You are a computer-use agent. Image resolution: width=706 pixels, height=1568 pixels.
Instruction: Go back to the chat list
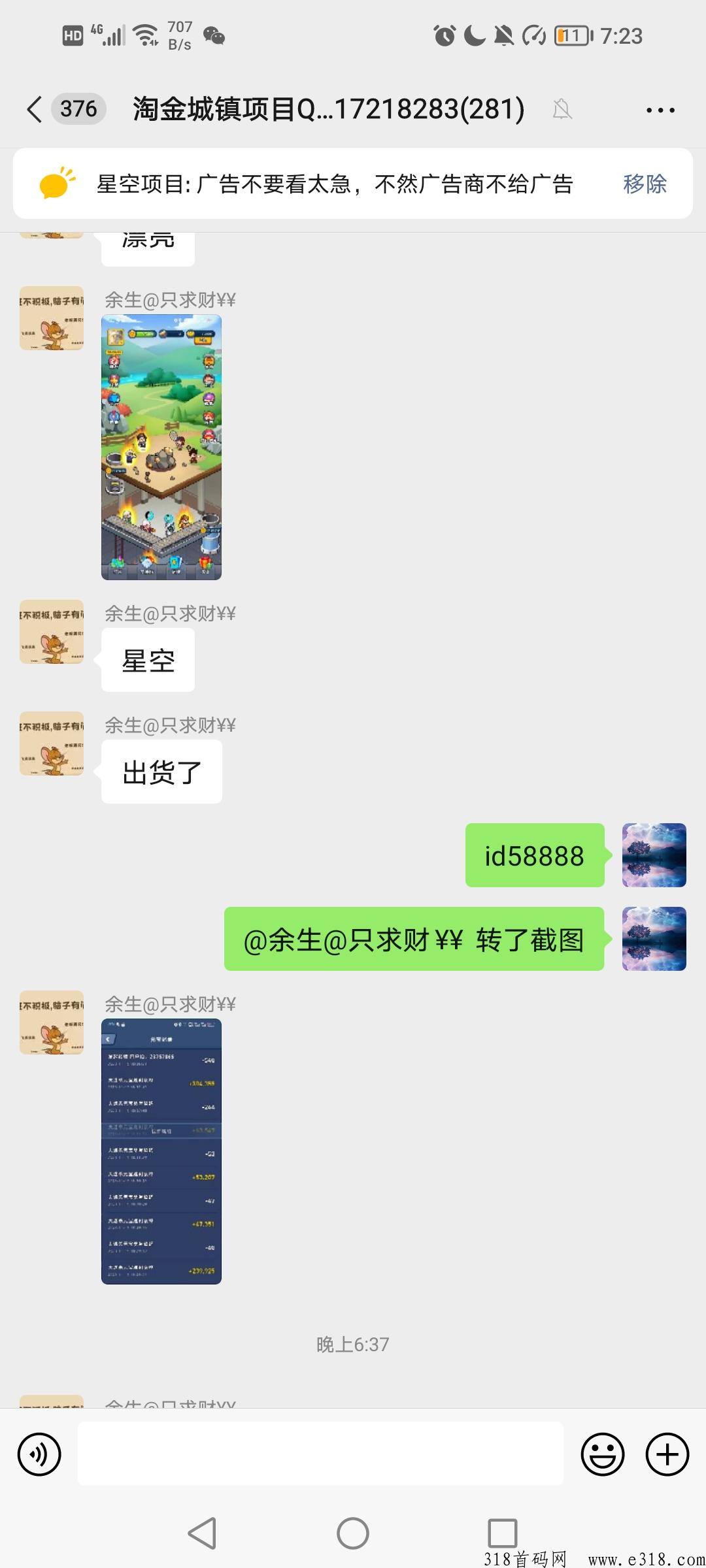(35, 109)
